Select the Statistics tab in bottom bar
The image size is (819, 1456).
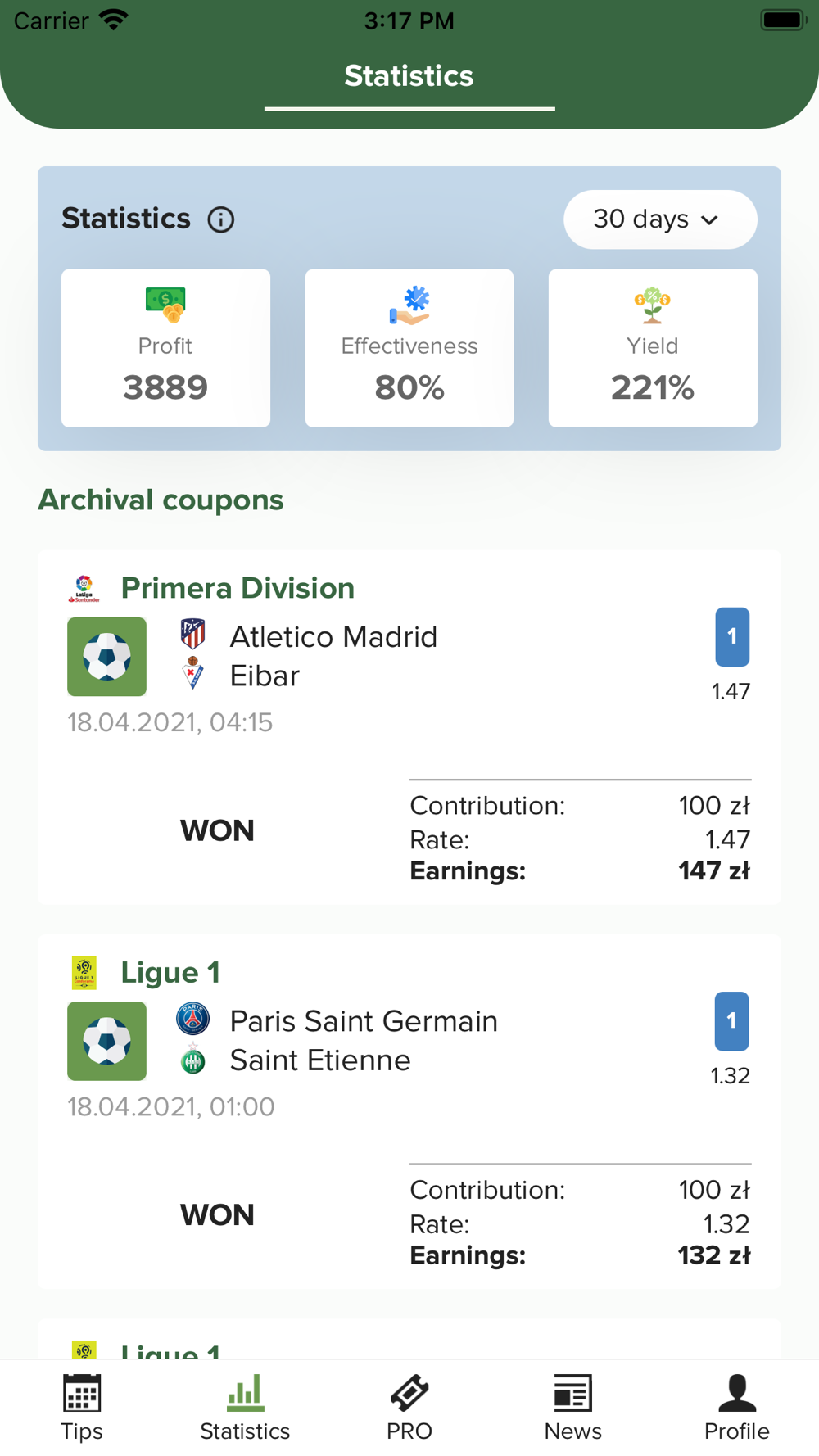(246, 1408)
